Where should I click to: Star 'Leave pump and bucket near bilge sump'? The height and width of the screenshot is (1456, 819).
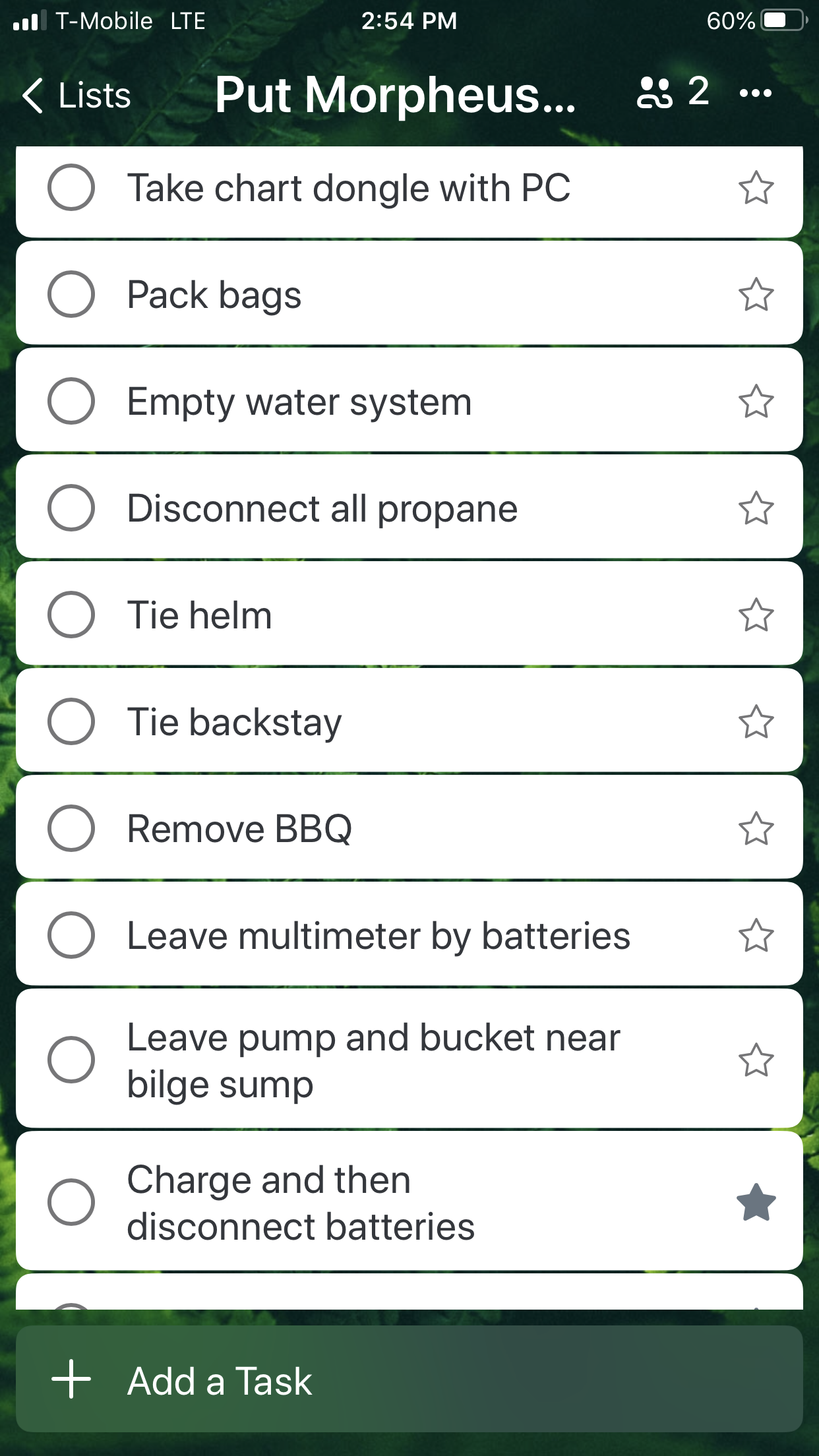(x=756, y=1060)
